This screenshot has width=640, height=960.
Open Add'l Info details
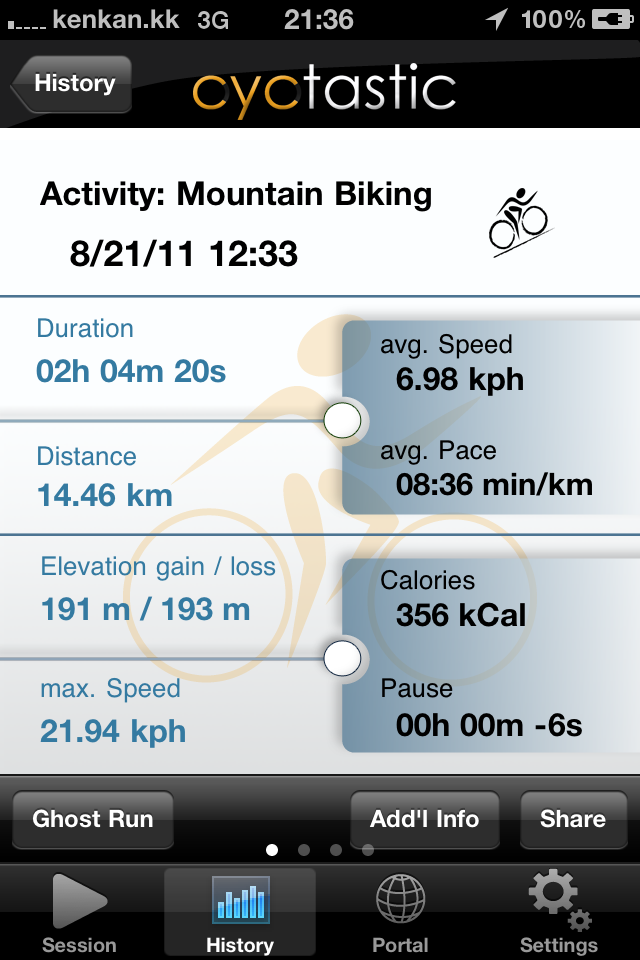(x=425, y=820)
